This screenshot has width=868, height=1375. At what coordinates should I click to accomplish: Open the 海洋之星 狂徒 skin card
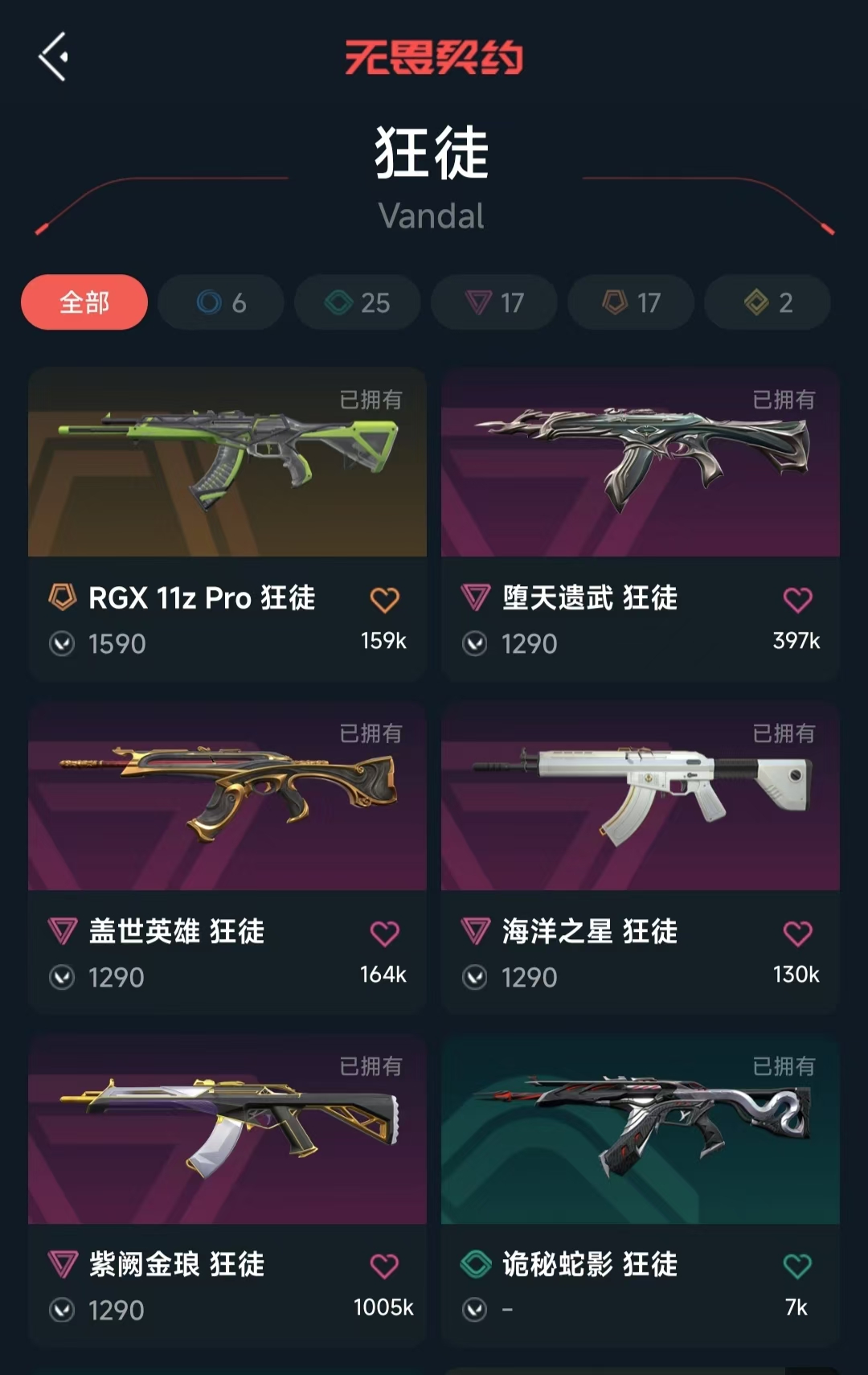(641, 796)
